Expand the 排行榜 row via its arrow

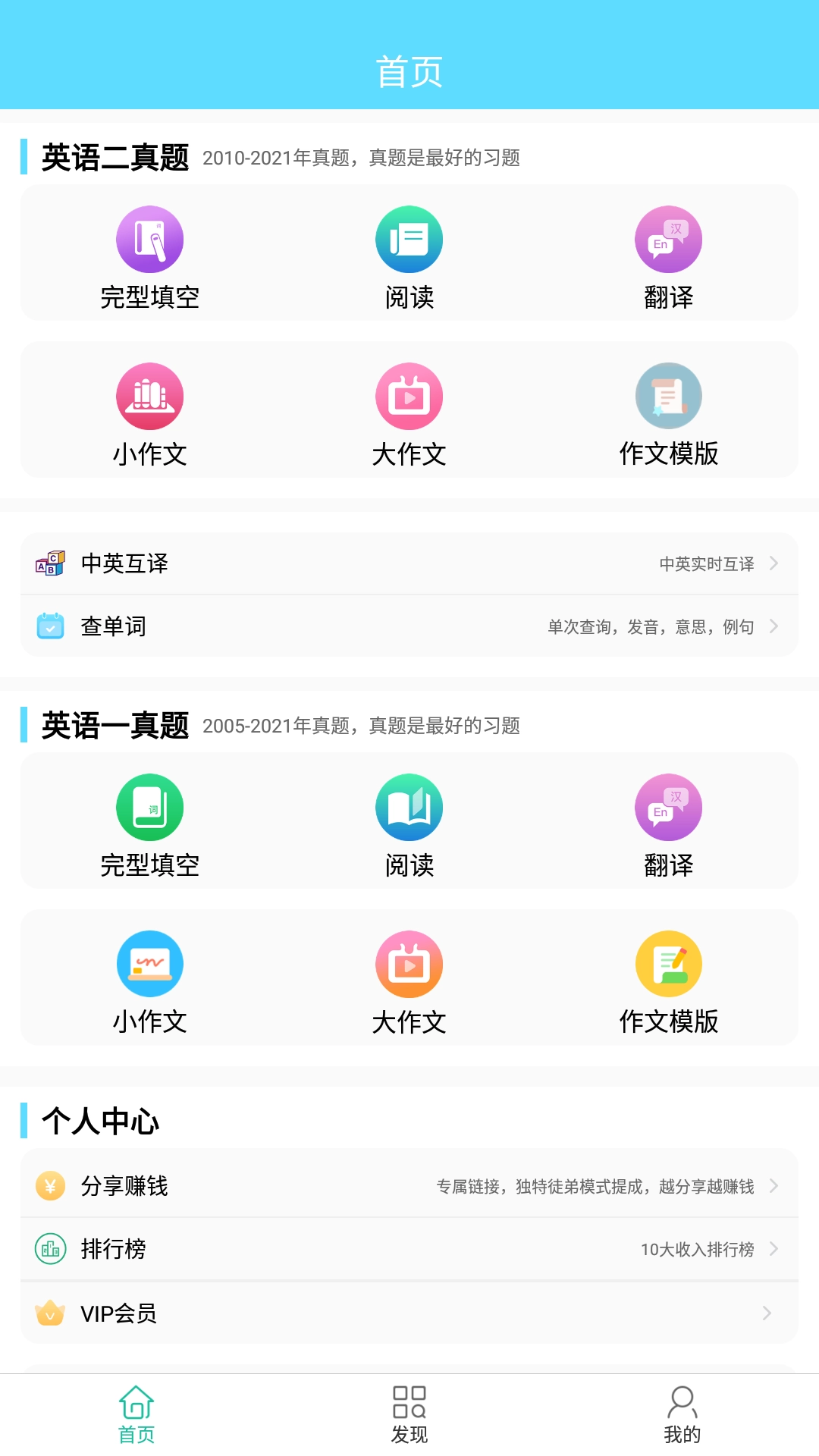coord(774,1249)
